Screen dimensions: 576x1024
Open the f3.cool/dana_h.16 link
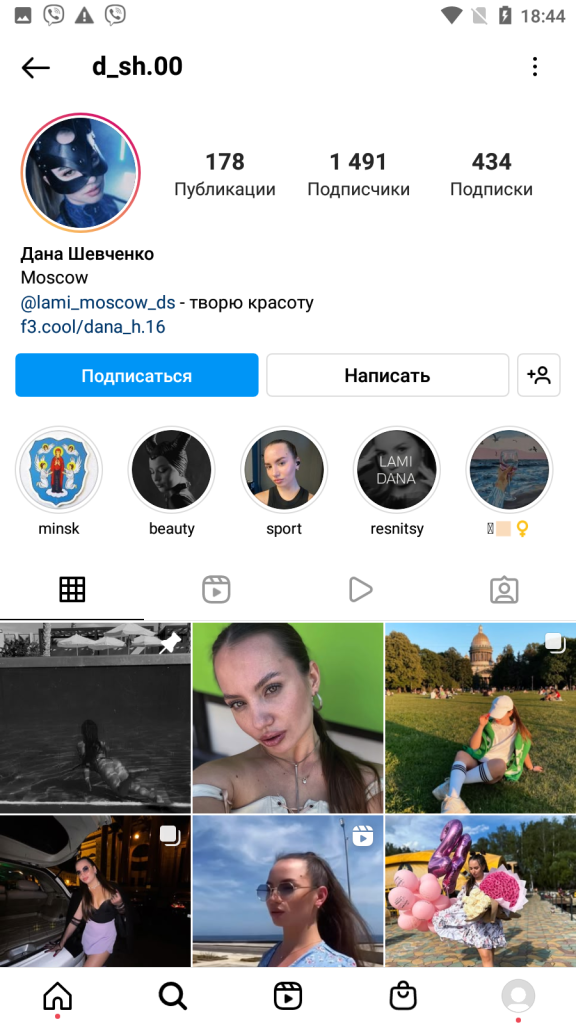coord(93,327)
